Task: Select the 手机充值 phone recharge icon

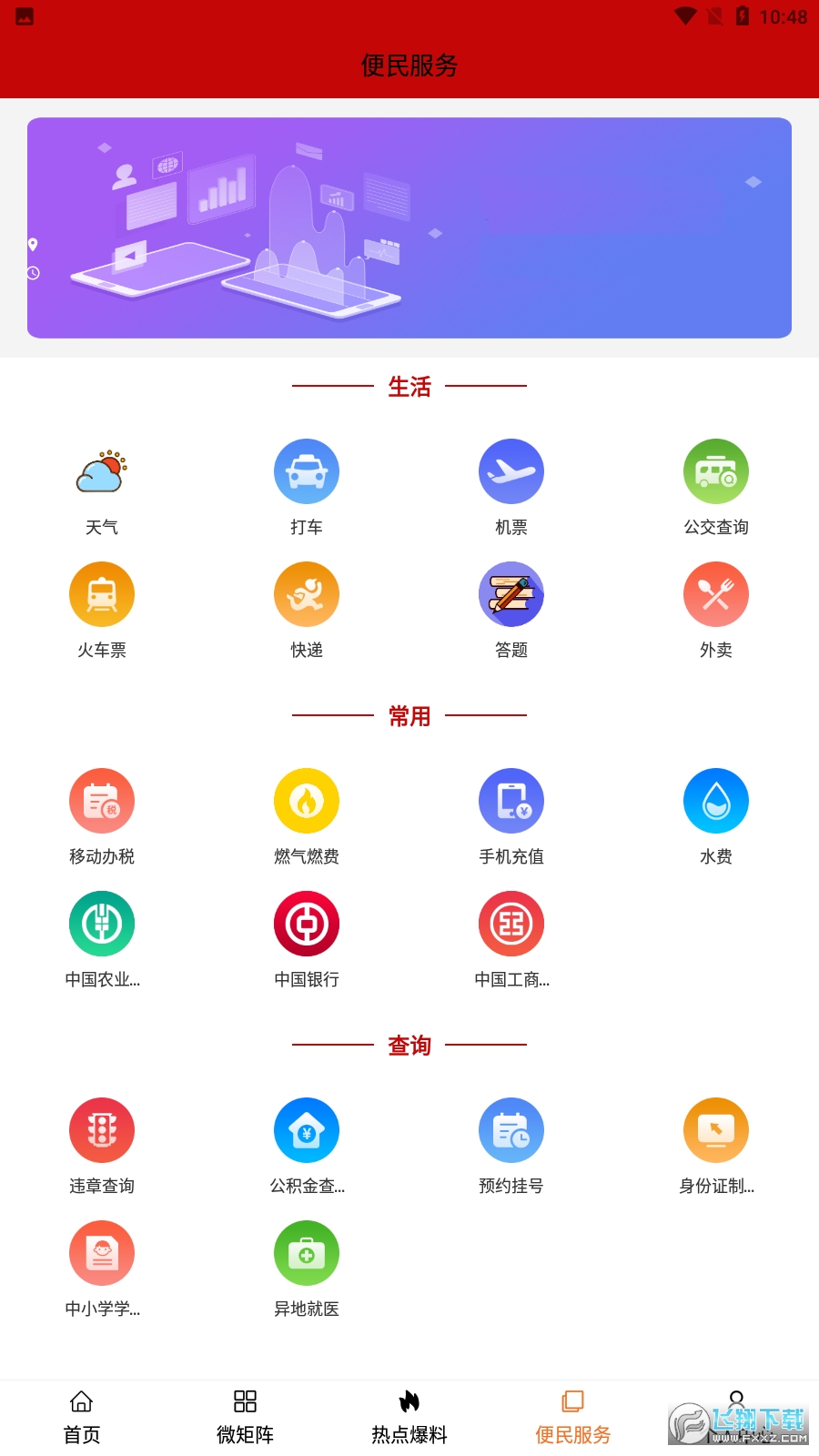Action: tap(511, 800)
